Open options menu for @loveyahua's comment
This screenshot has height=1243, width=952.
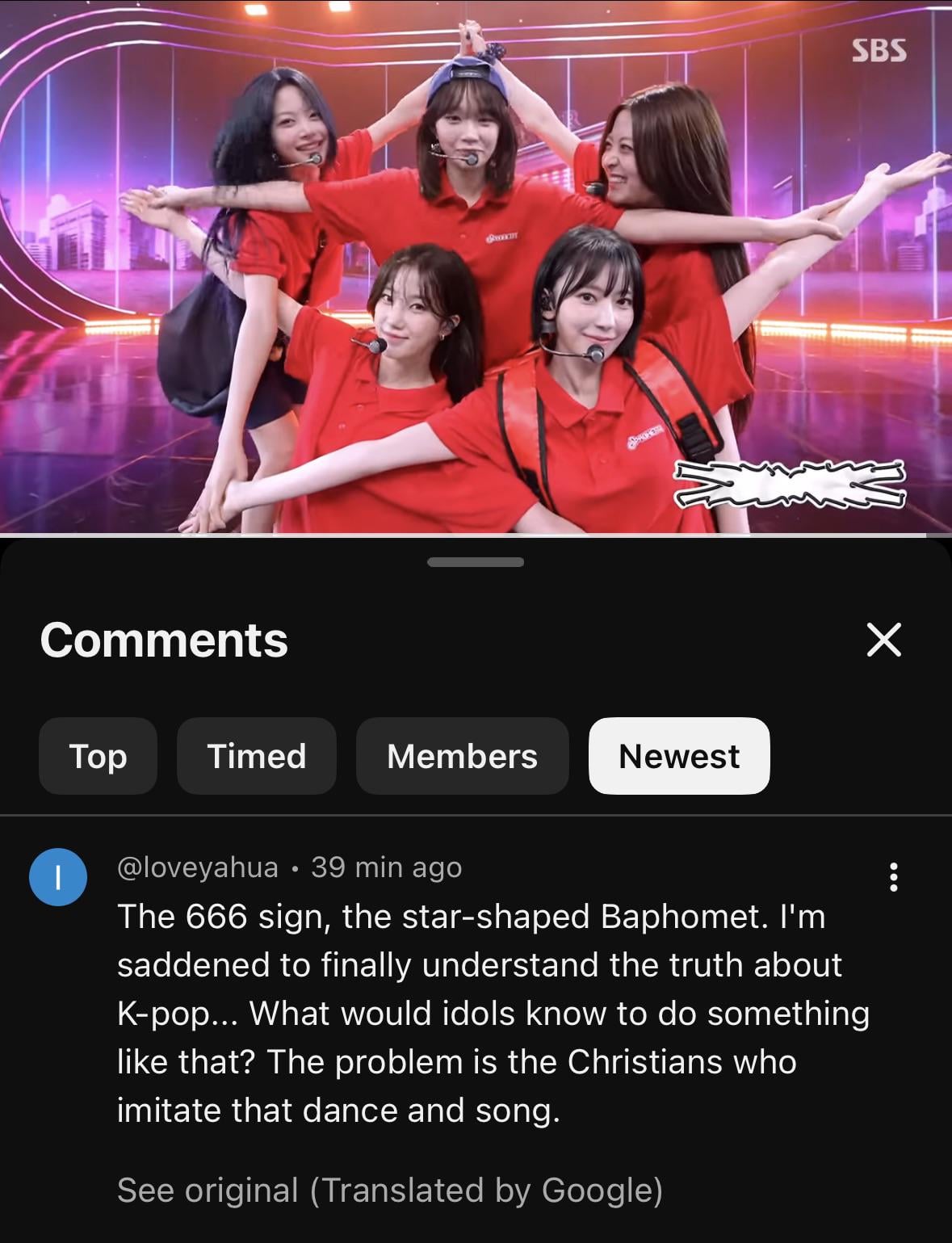point(893,876)
